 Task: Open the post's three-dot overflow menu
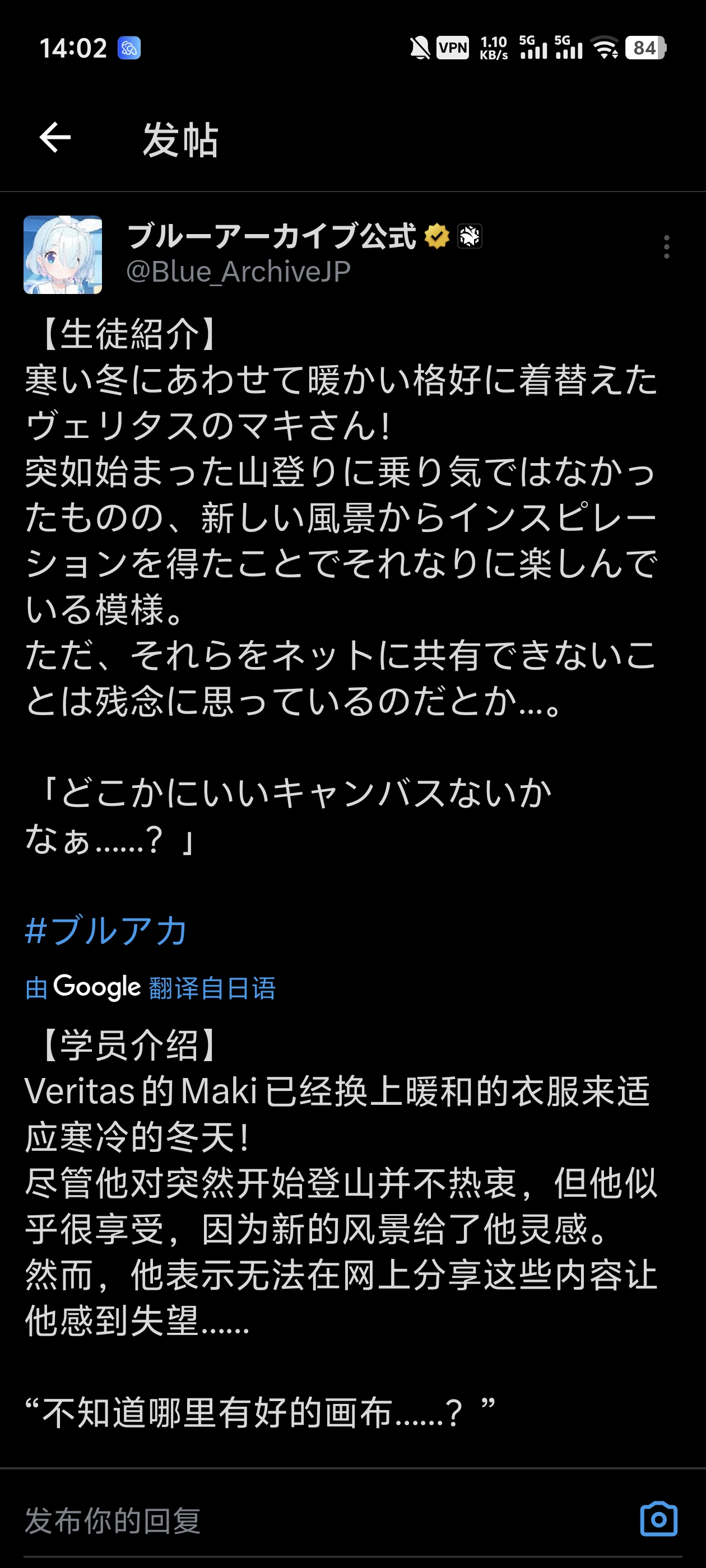click(666, 247)
